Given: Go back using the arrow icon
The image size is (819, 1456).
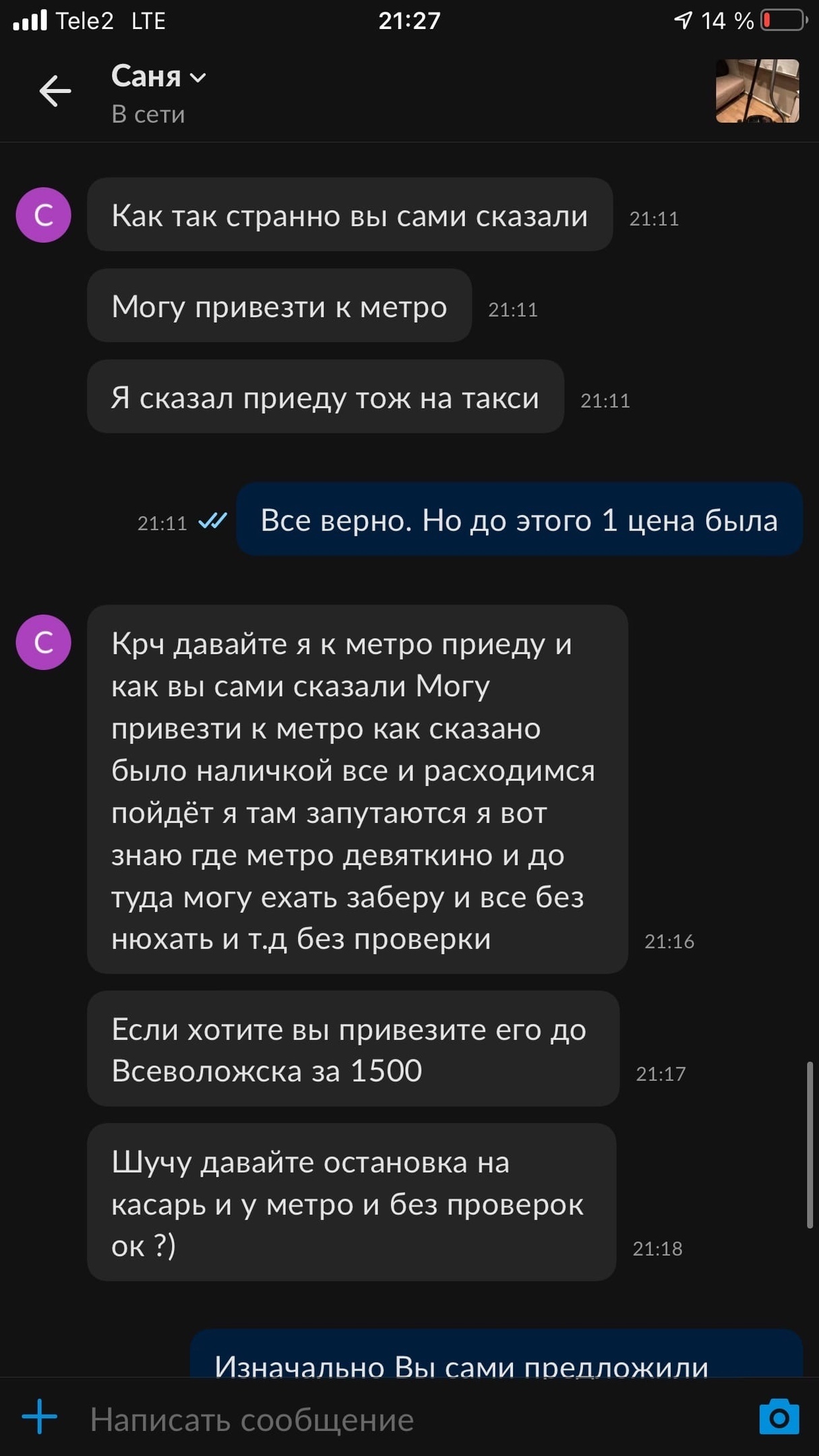Looking at the screenshot, I should click(55, 91).
